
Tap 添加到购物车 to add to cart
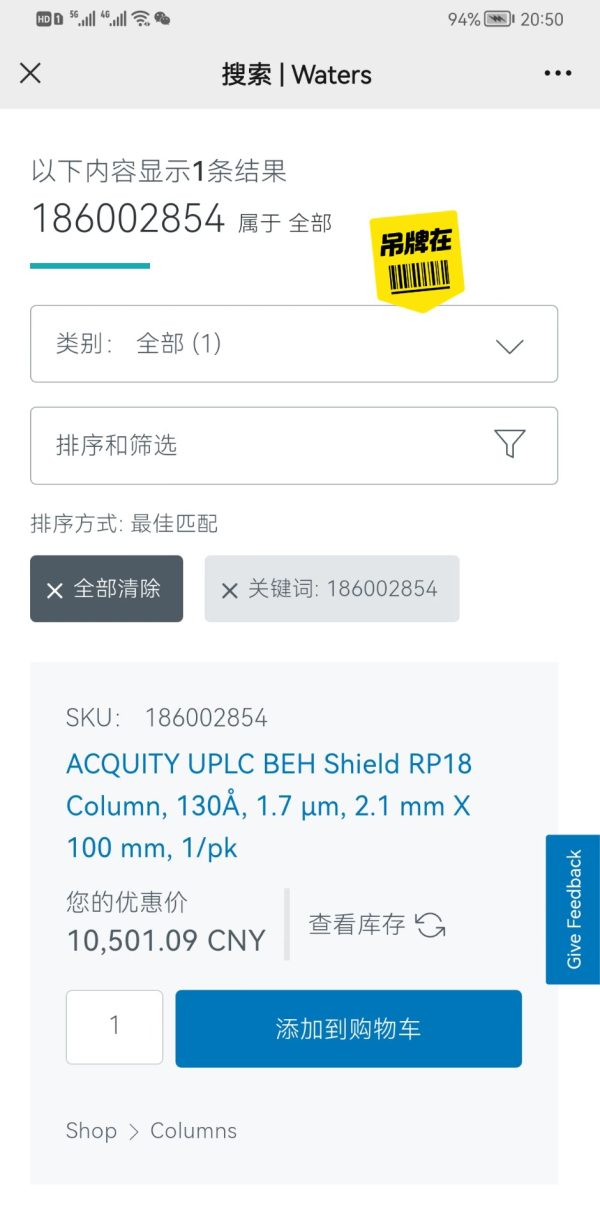[348, 1029]
